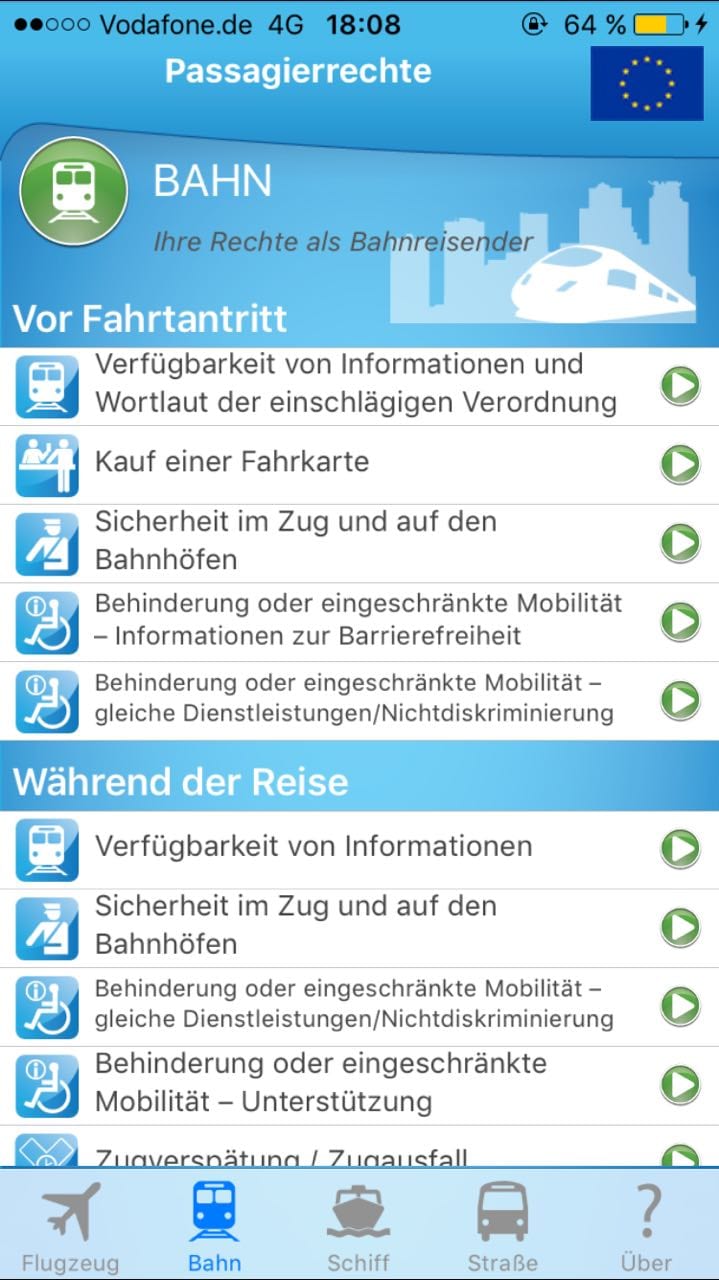This screenshot has width=719, height=1280.
Task: Open 'Sicherheit im Zug' under Vor Fahrtantritt
Action: [355, 541]
